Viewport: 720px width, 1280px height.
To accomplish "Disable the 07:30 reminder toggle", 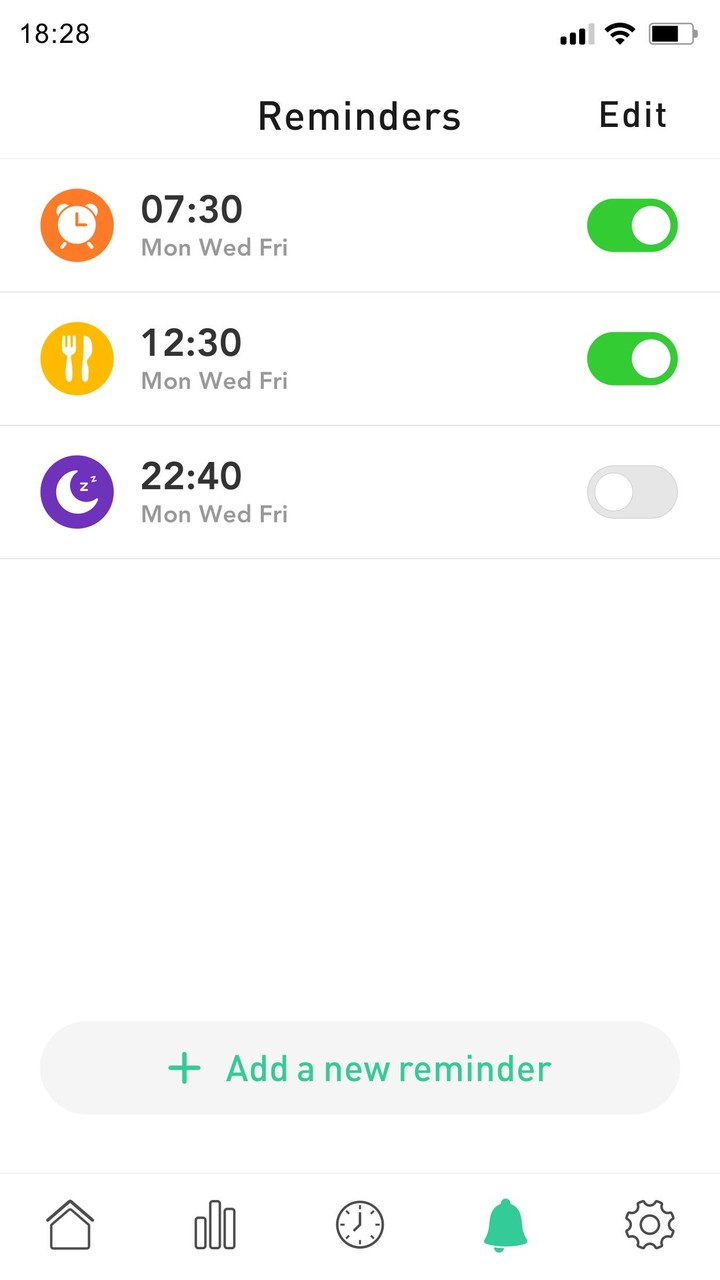I will 632,225.
